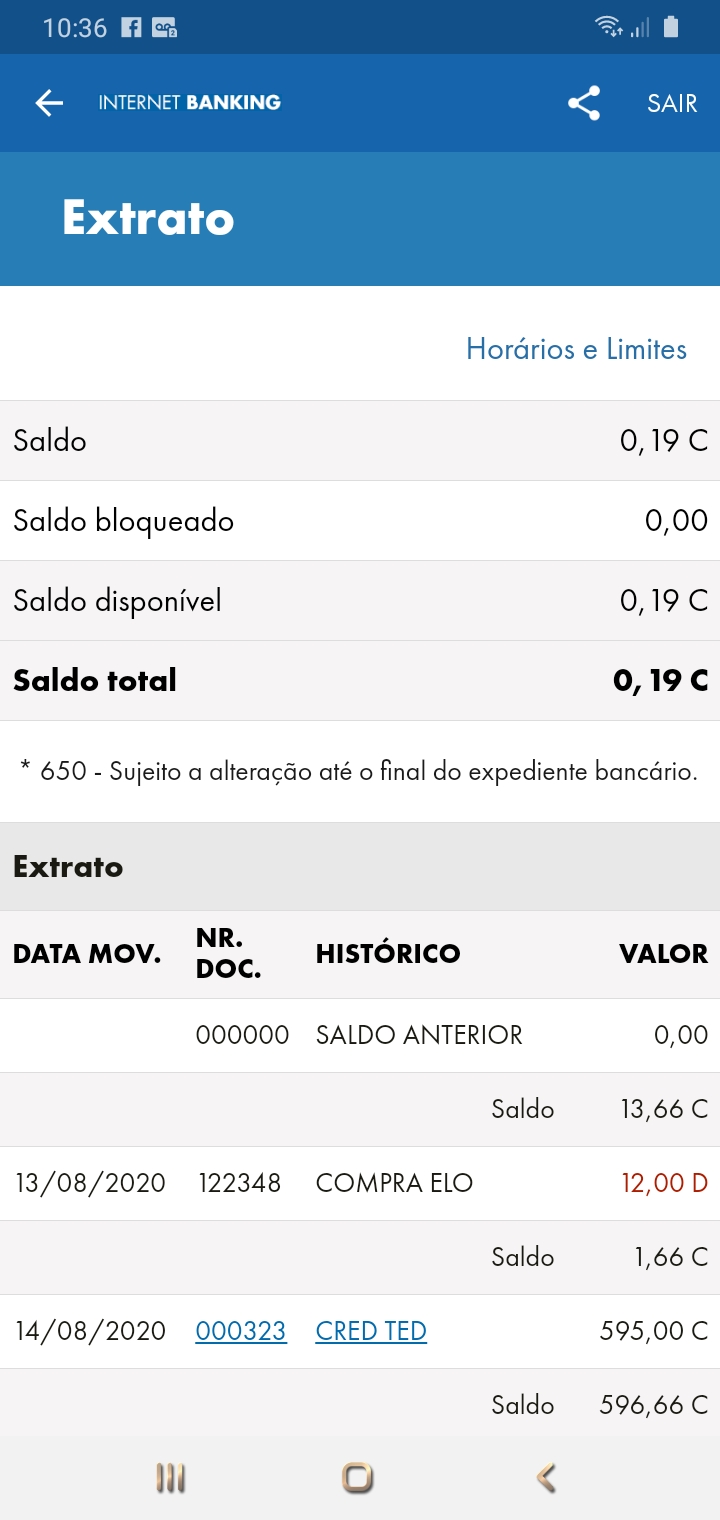
Task: Open document number 000323
Action: coord(241,1331)
